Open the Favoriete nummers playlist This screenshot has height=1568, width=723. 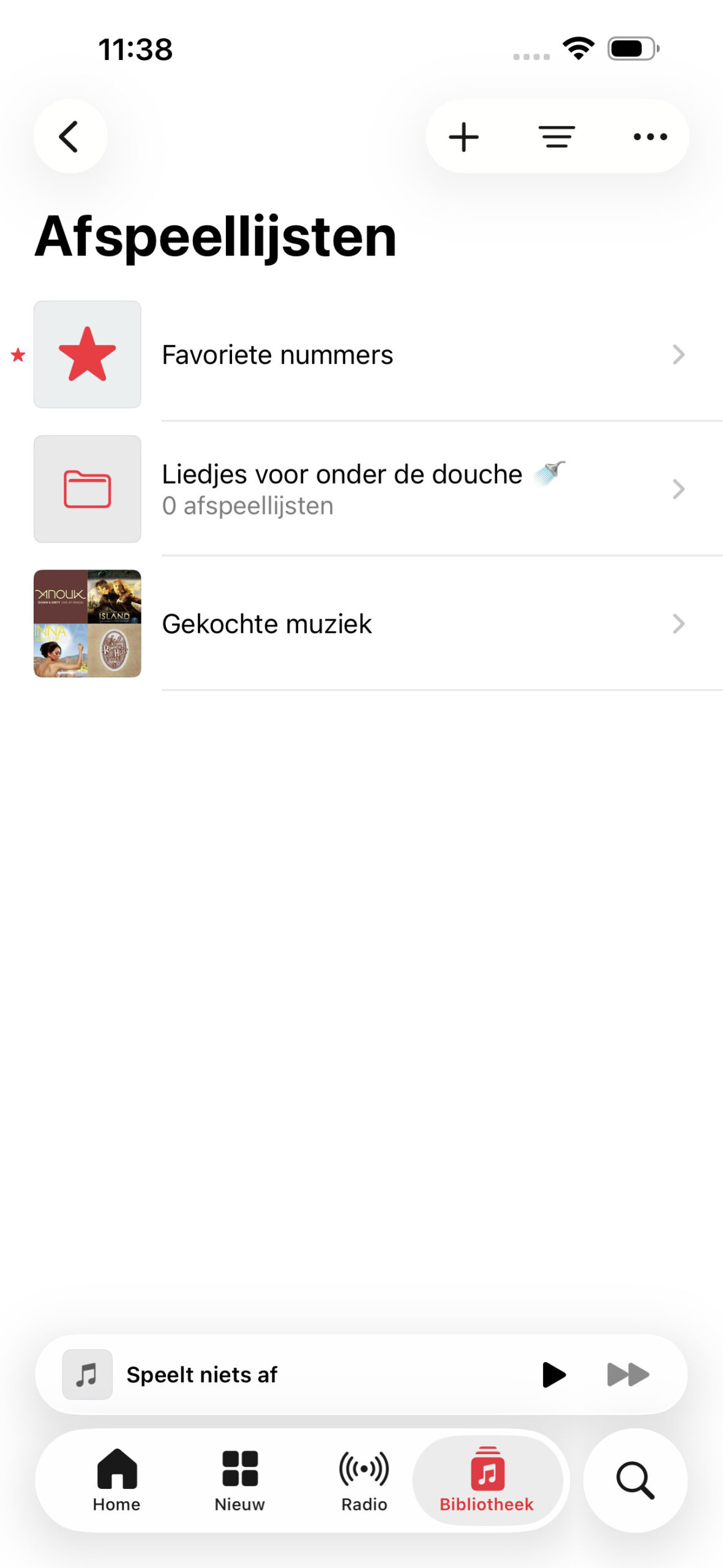278,355
